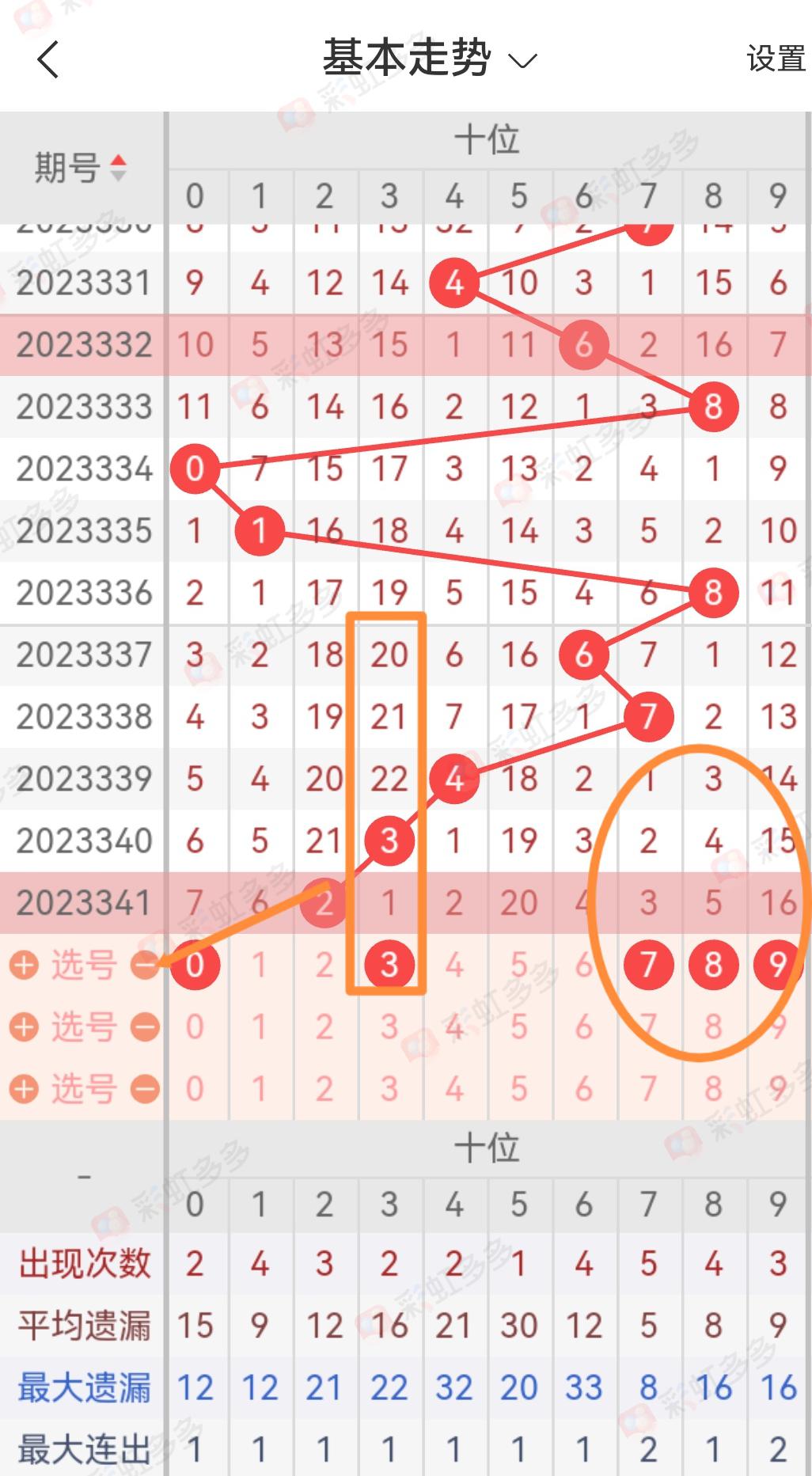Select number 5 in the 选号 row with highlighted picks
812x1476 pixels.
click(x=518, y=965)
